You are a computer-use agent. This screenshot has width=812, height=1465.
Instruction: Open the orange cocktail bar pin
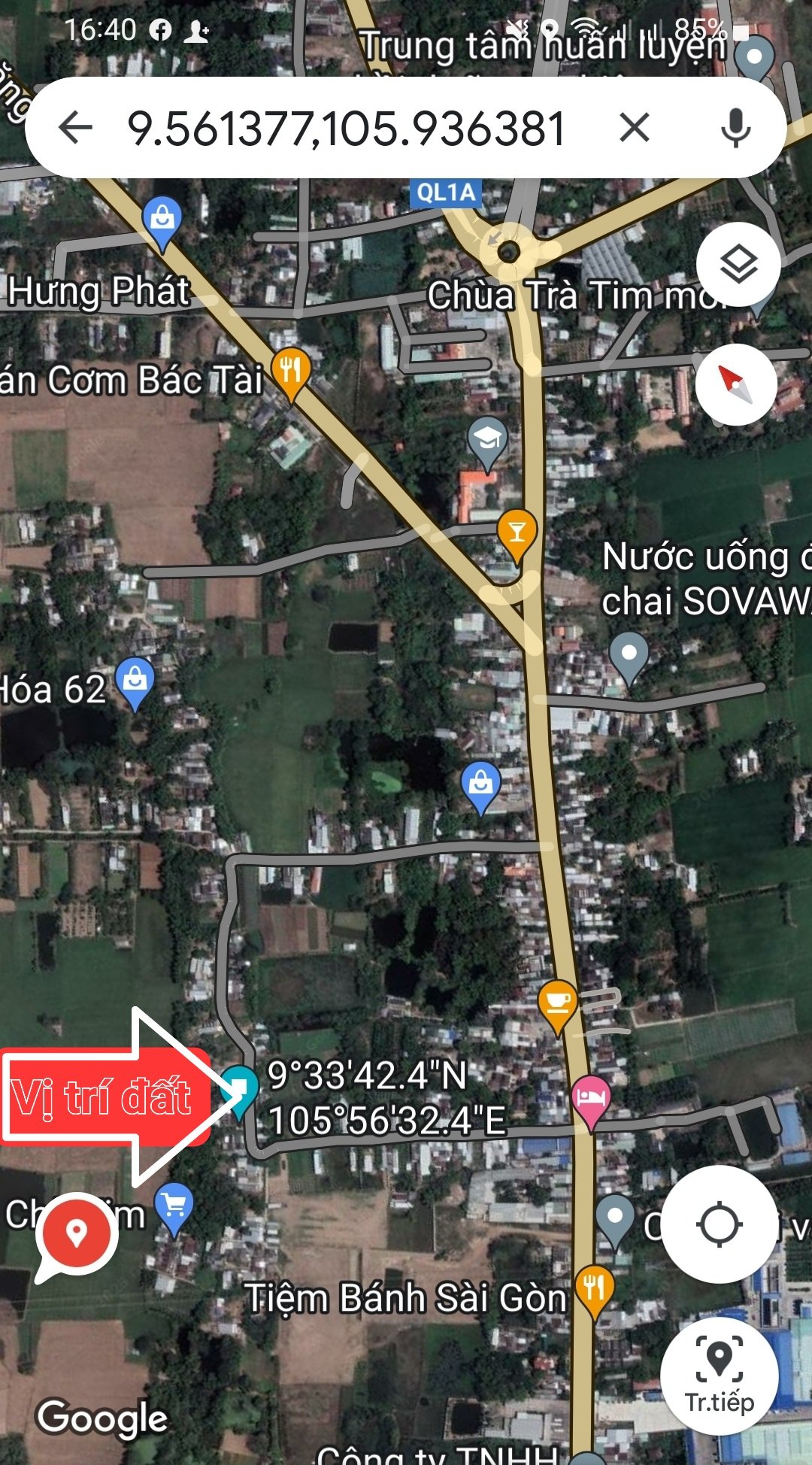pos(517,531)
